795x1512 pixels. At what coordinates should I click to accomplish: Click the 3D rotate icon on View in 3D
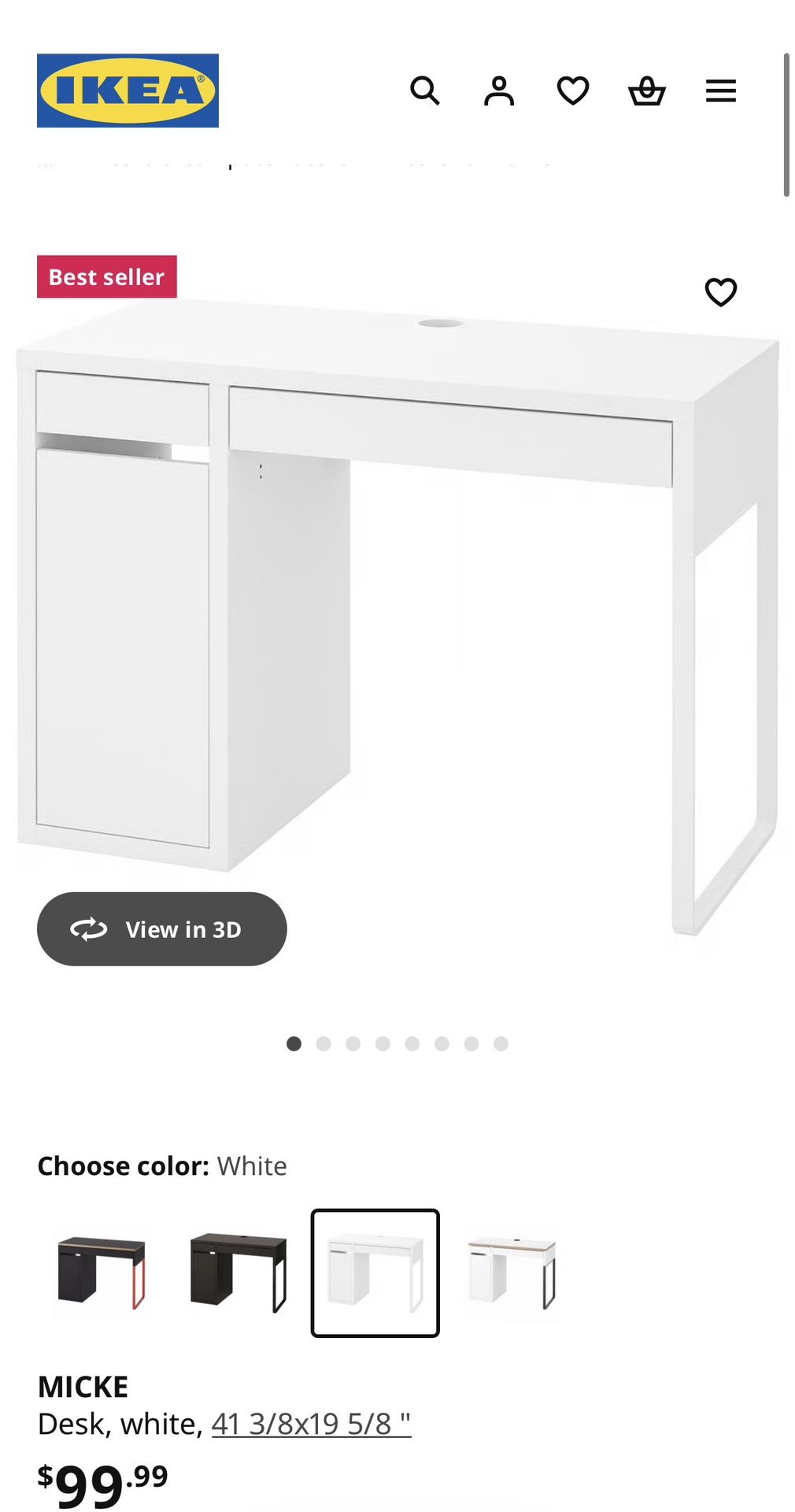point(89,928)
